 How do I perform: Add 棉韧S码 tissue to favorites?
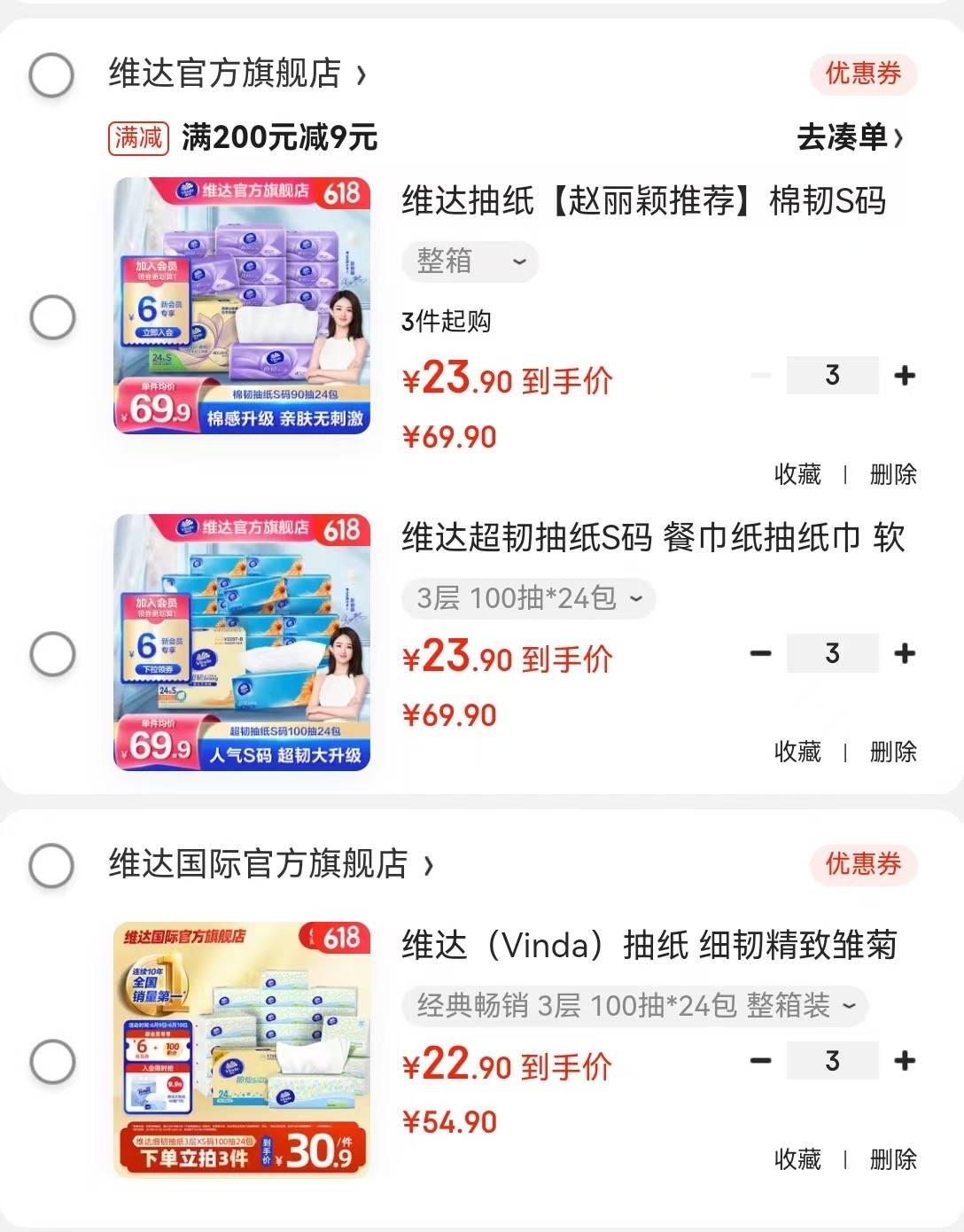coord(797,474)
